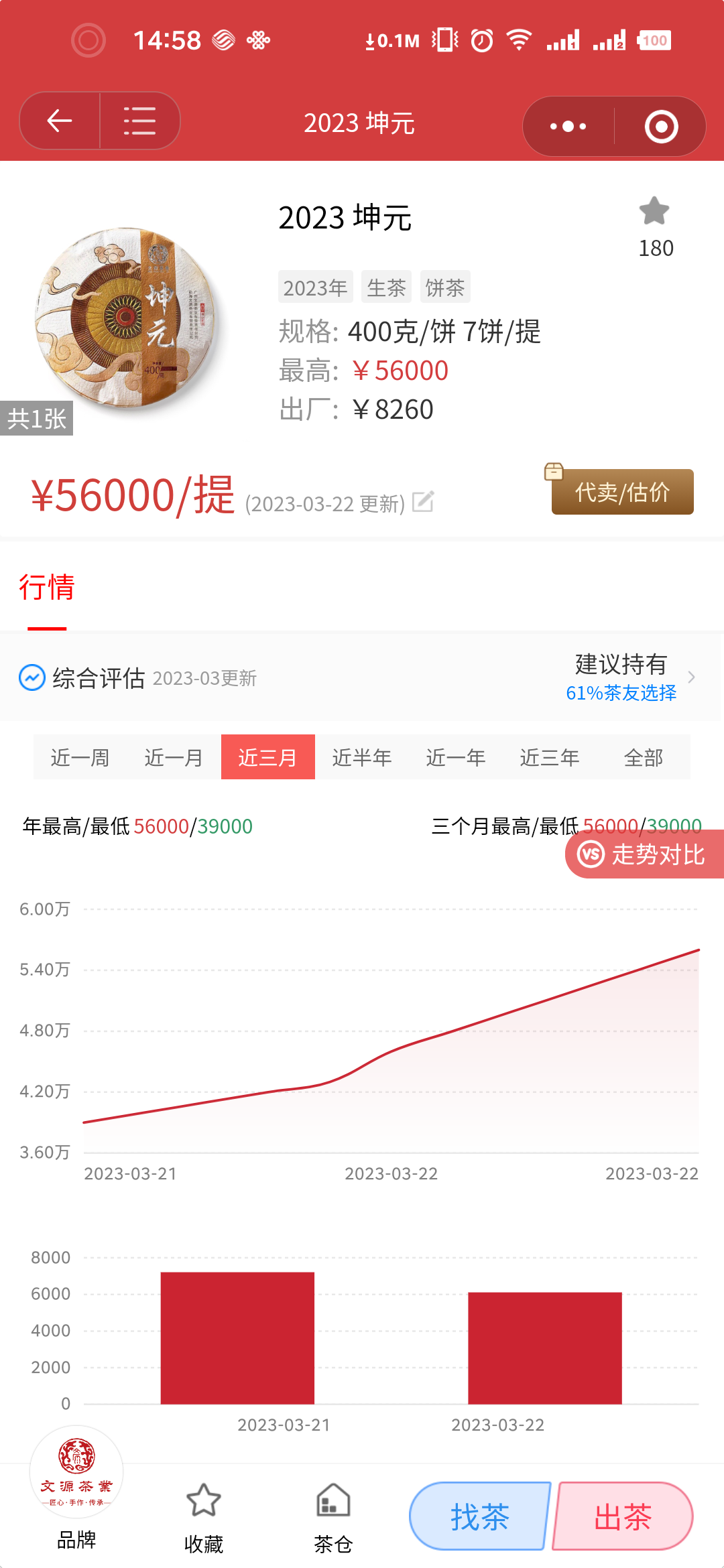The height and width of the screenshot is (1568, 724).
Task: Edit the price using the pencil icon
Action: click(423, 501)
